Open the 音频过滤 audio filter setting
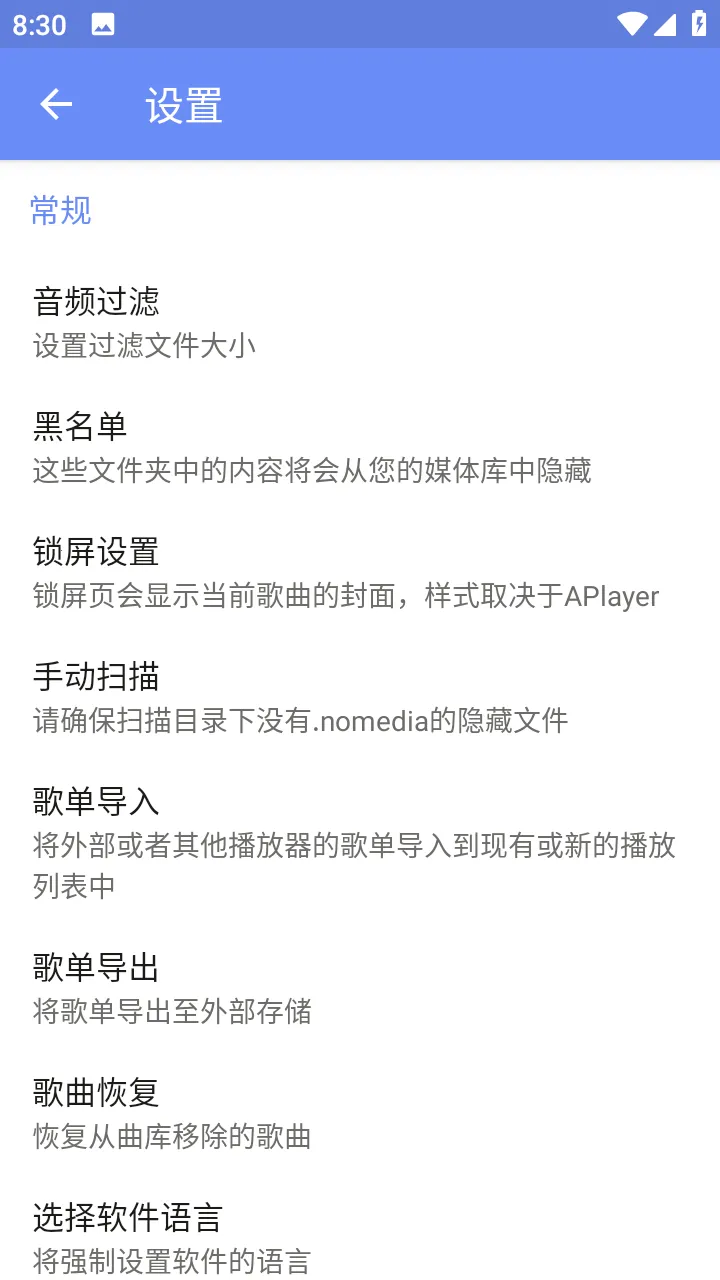720x1280 pixels. click(x=95, y=302)
